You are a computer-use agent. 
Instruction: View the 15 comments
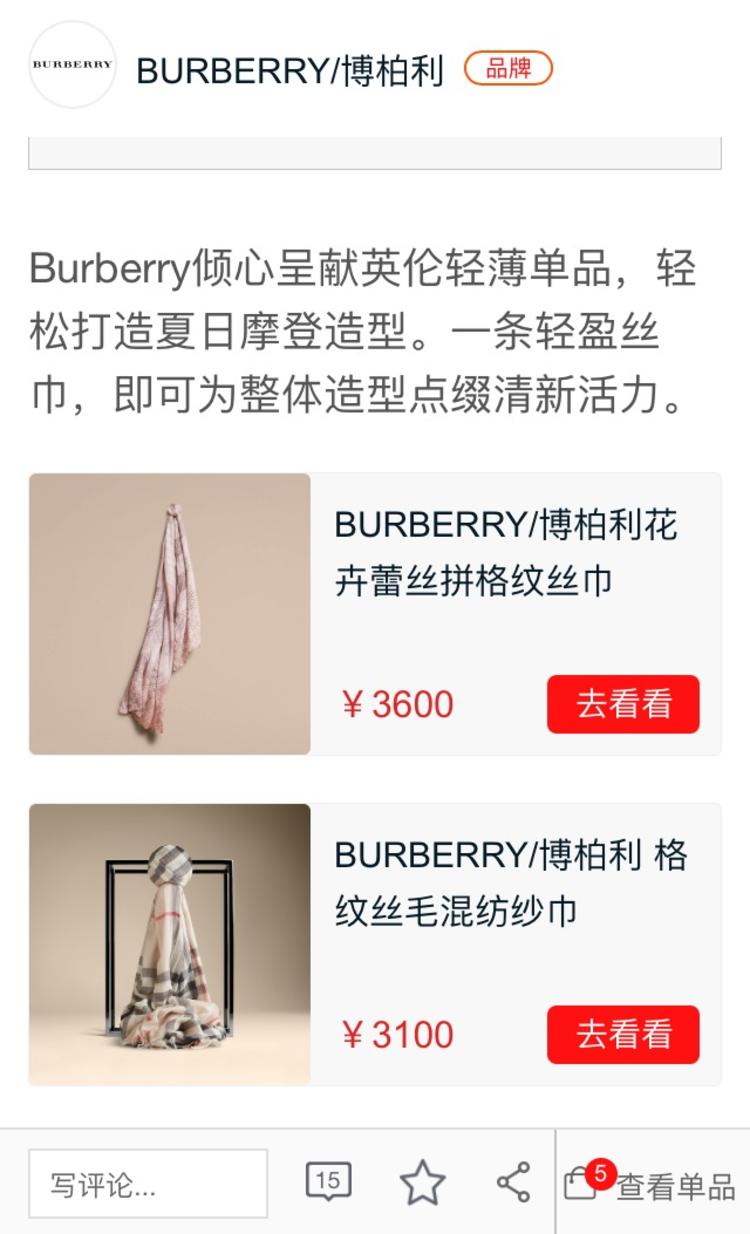tap(328, 1182)
